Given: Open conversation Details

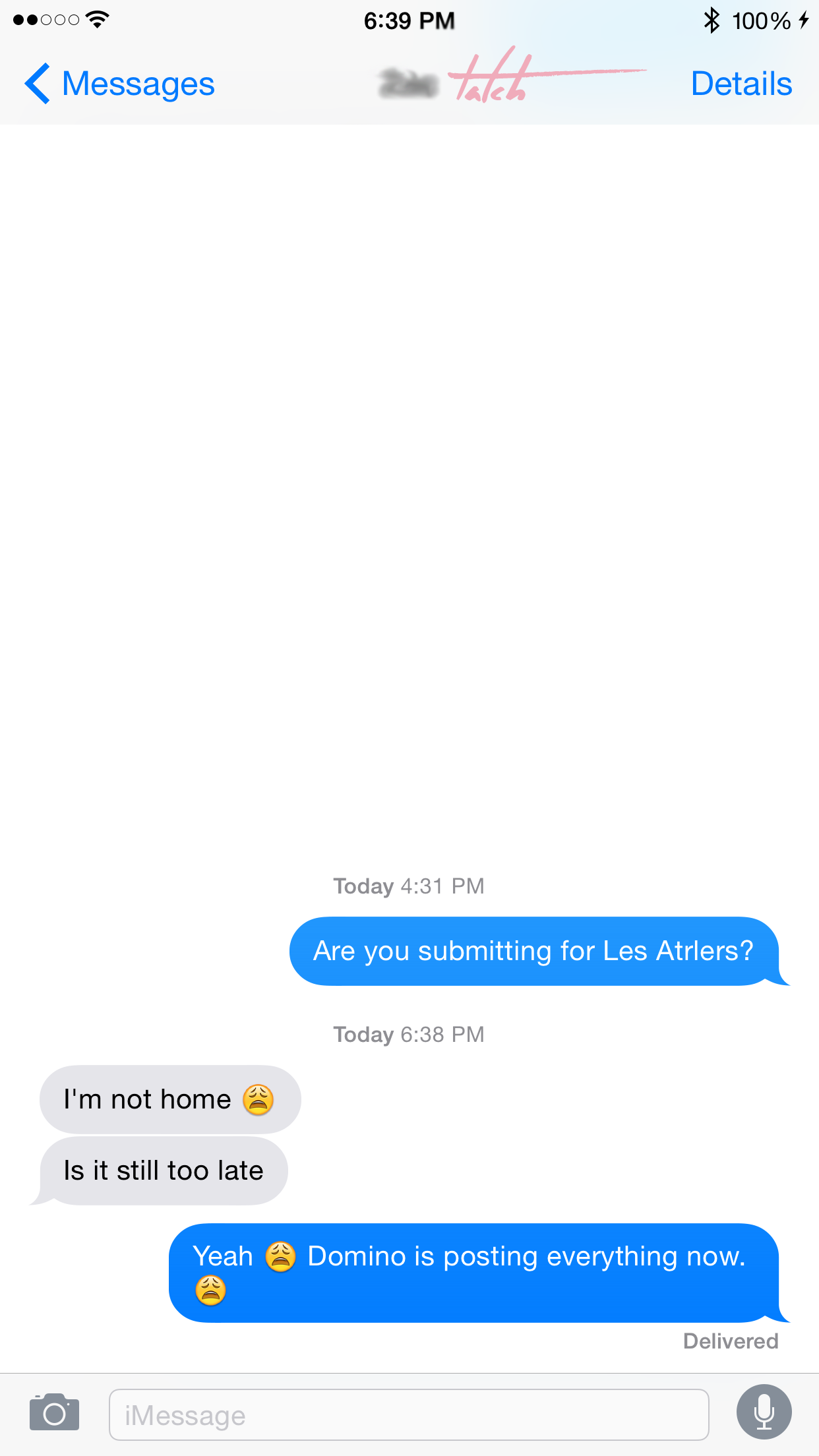Looking at the screenshot, I should click(x=741, y=84).
